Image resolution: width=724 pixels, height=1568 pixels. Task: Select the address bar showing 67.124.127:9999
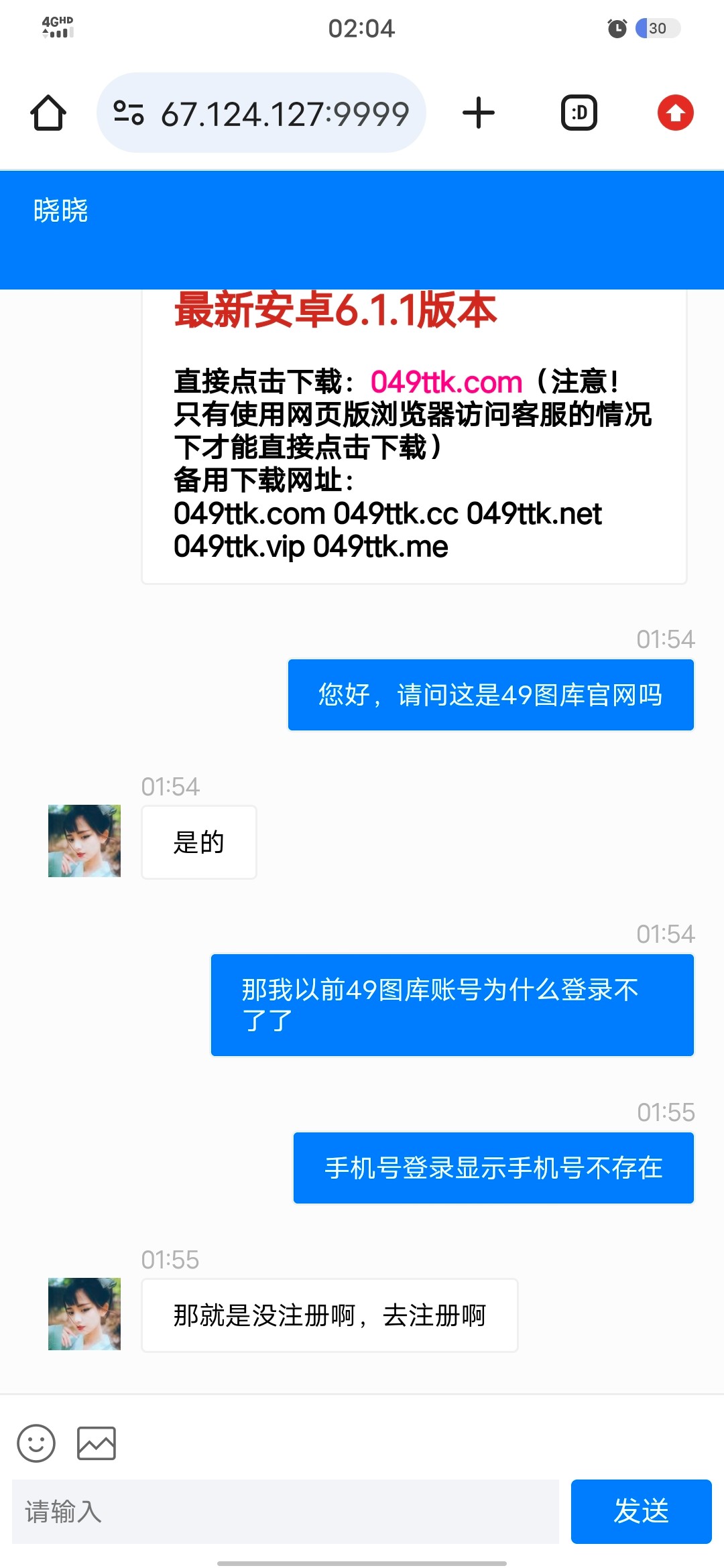point(285,114)
